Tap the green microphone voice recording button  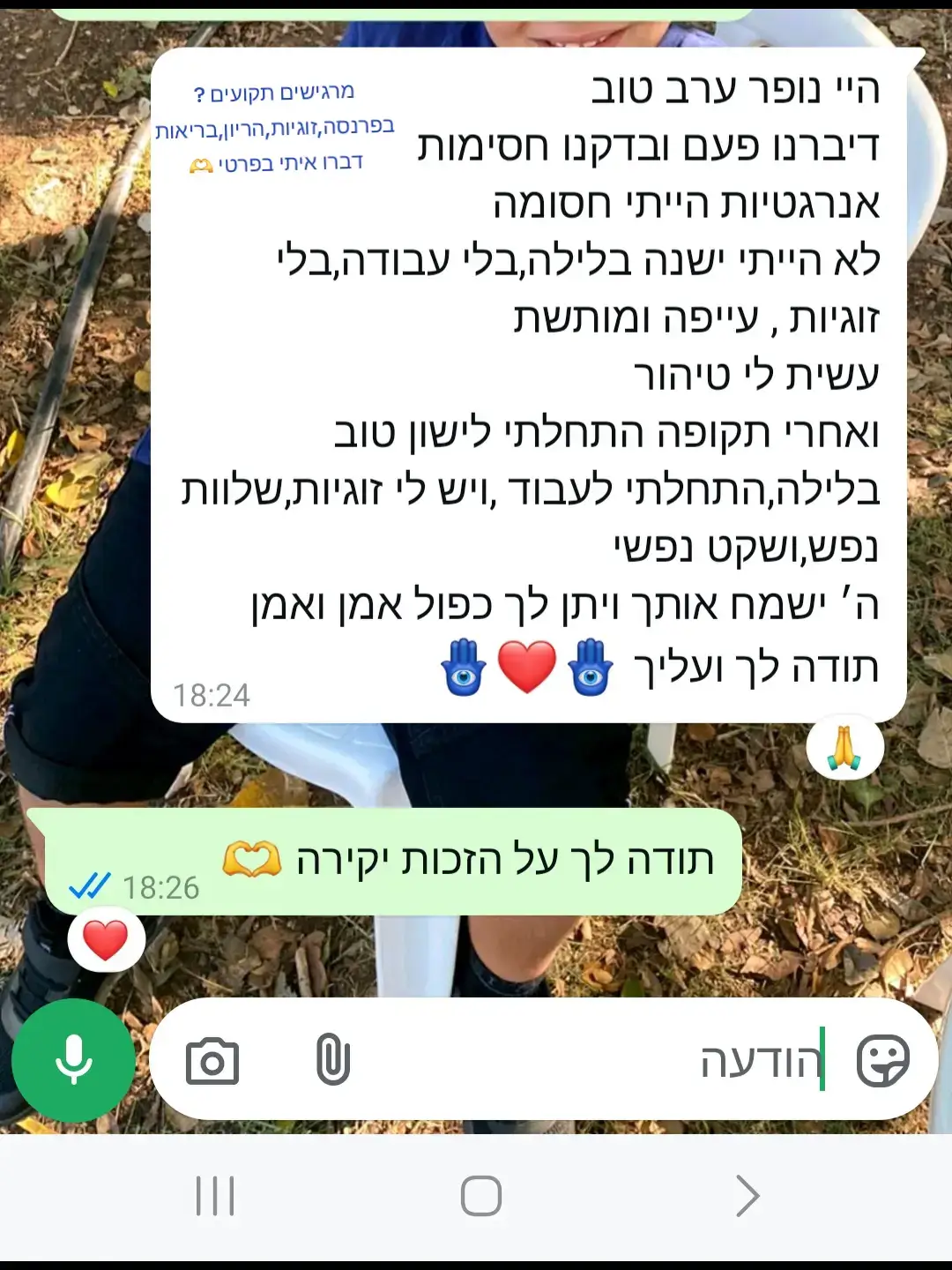pos(75,1065)
